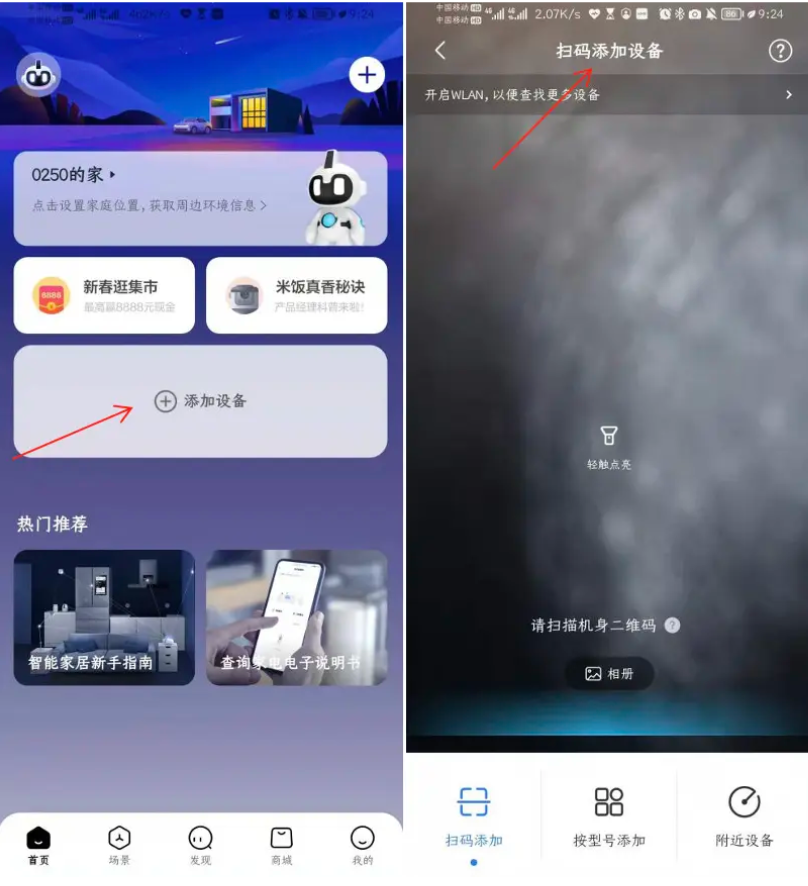The width and height of the screenshot is (808, 886).
Task: Switch to the 我的 tab
Action: point(362,845)
